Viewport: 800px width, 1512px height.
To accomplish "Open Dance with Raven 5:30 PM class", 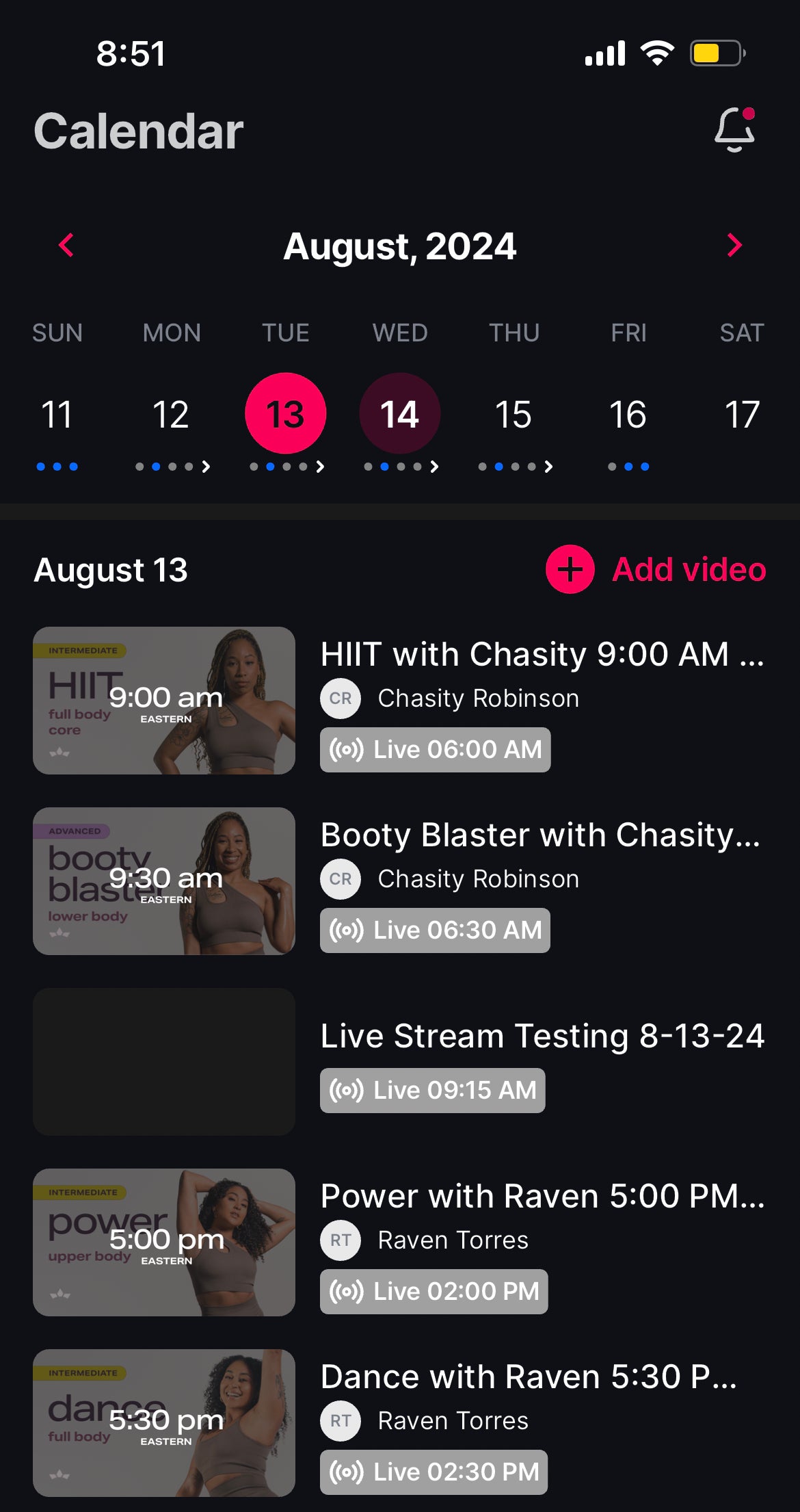I will 528,1377.
